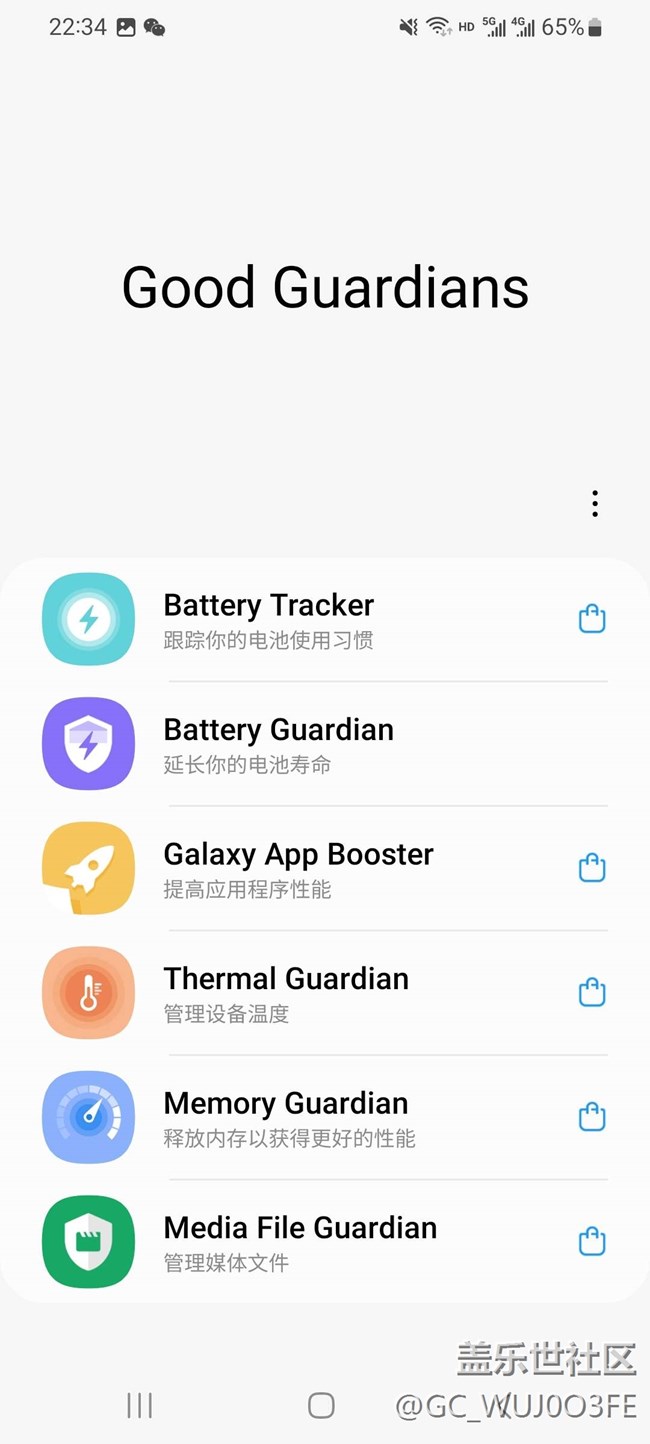Open Media File Guardian
650x1444 pixels.
(300, 1242)
